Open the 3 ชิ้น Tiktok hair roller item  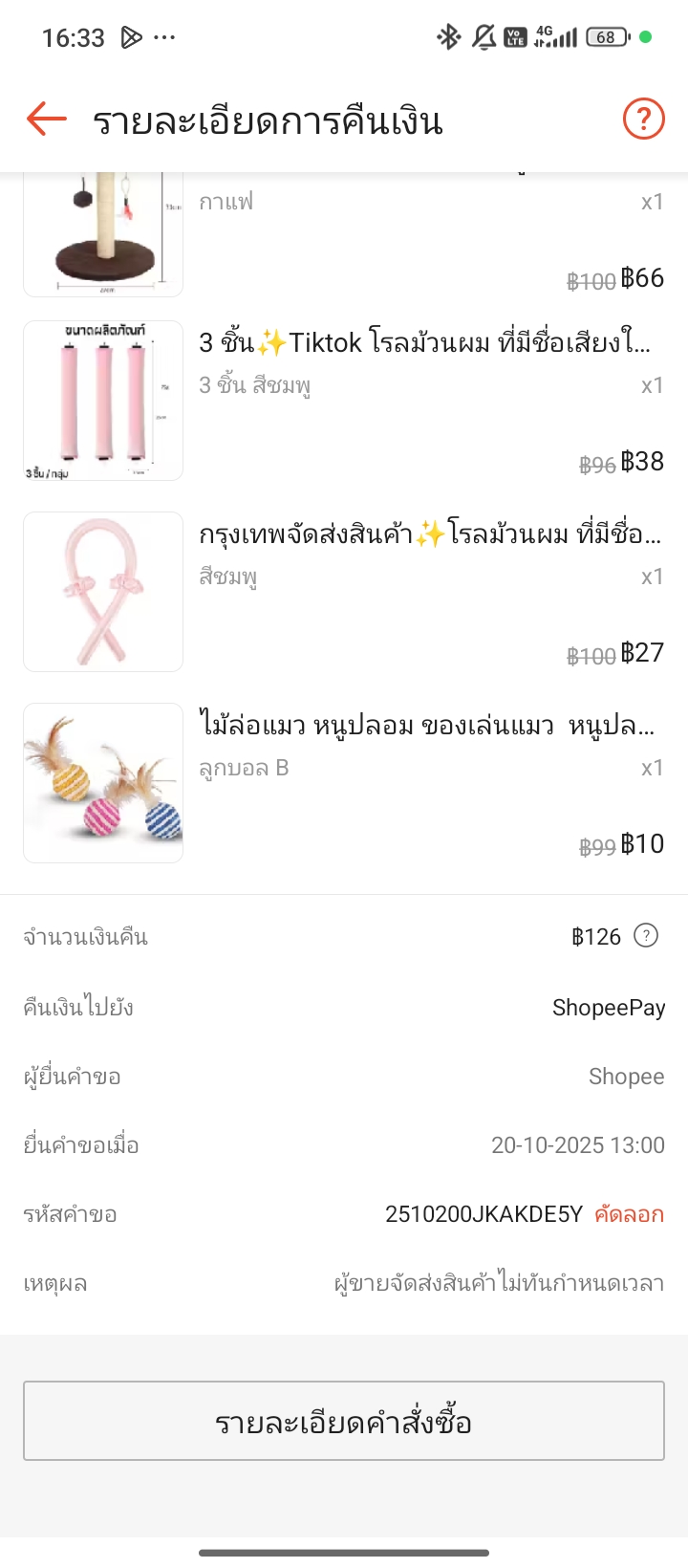tap(424, 343)
